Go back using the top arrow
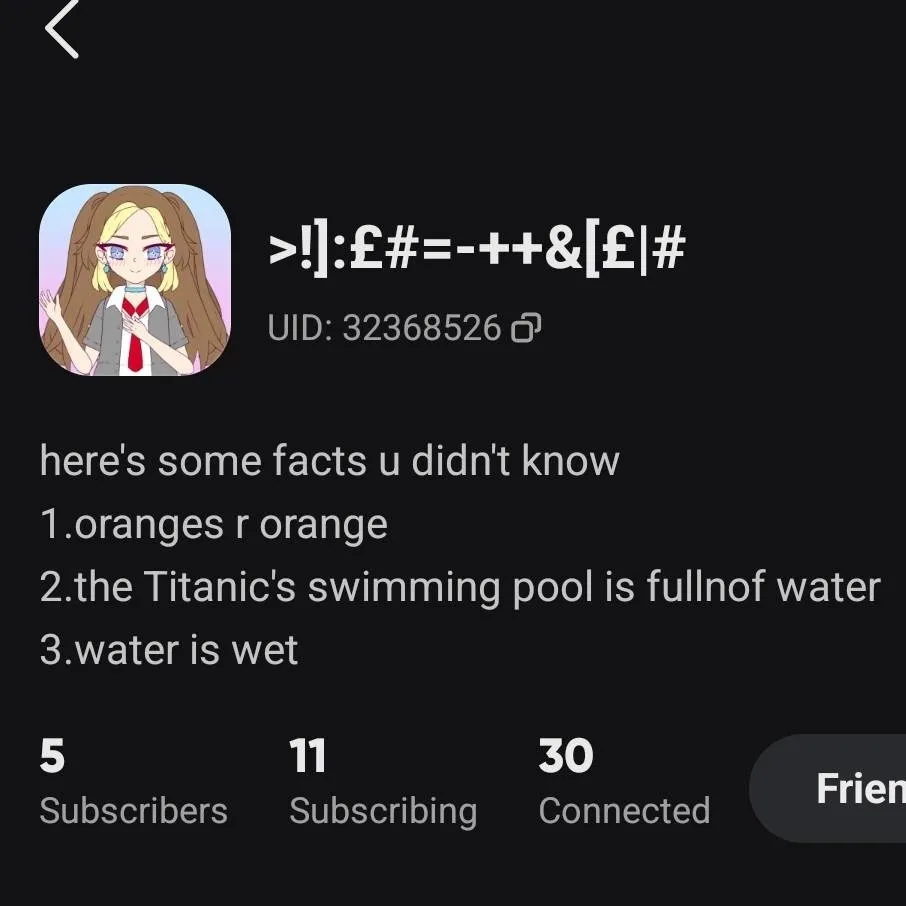Viewport: 906px width, 906px height. pos(62,30)
